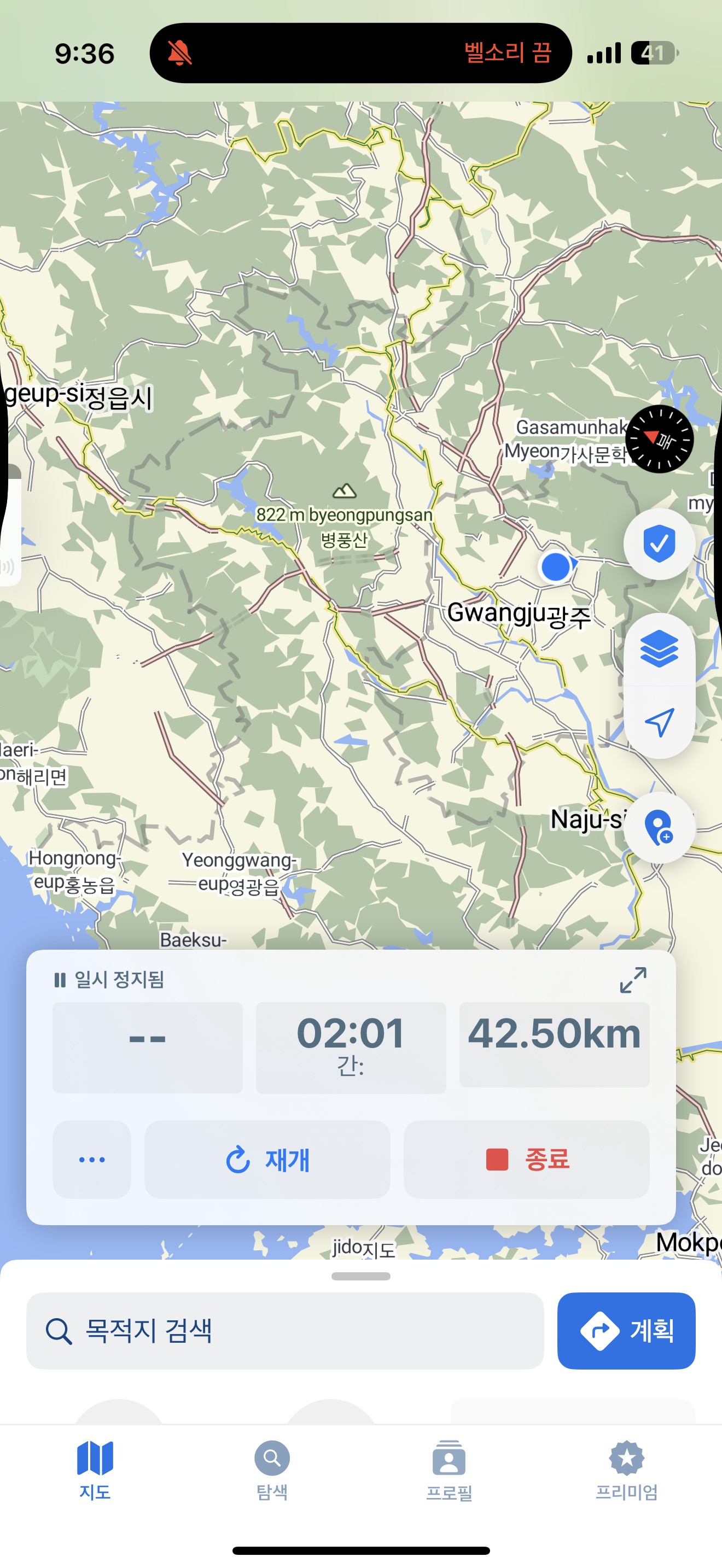This screenshot has height=1568, width=722.
Task: Add a waypoint with the pin plus button
Action: [x=659, y=827]
